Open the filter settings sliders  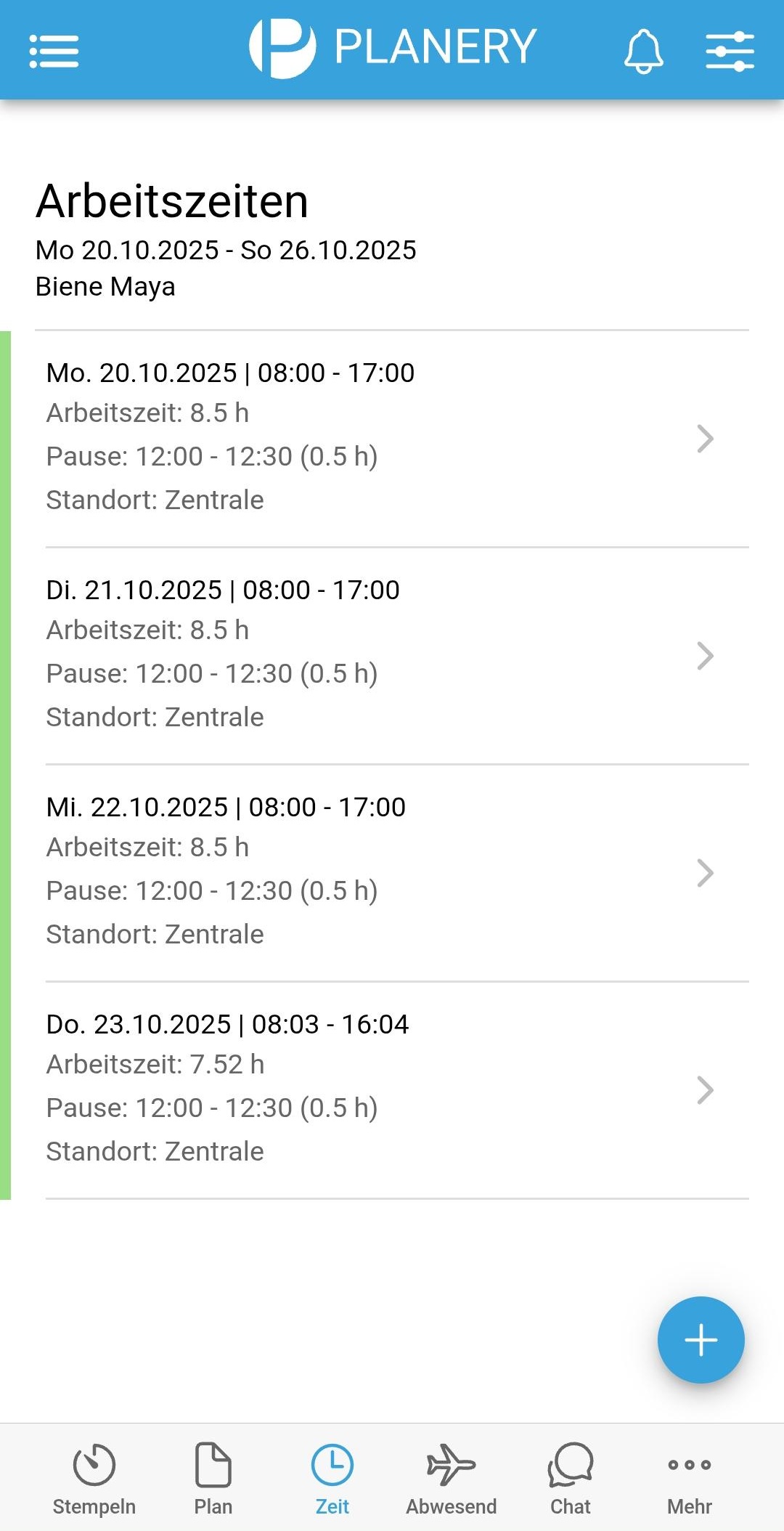click(730, 51)
